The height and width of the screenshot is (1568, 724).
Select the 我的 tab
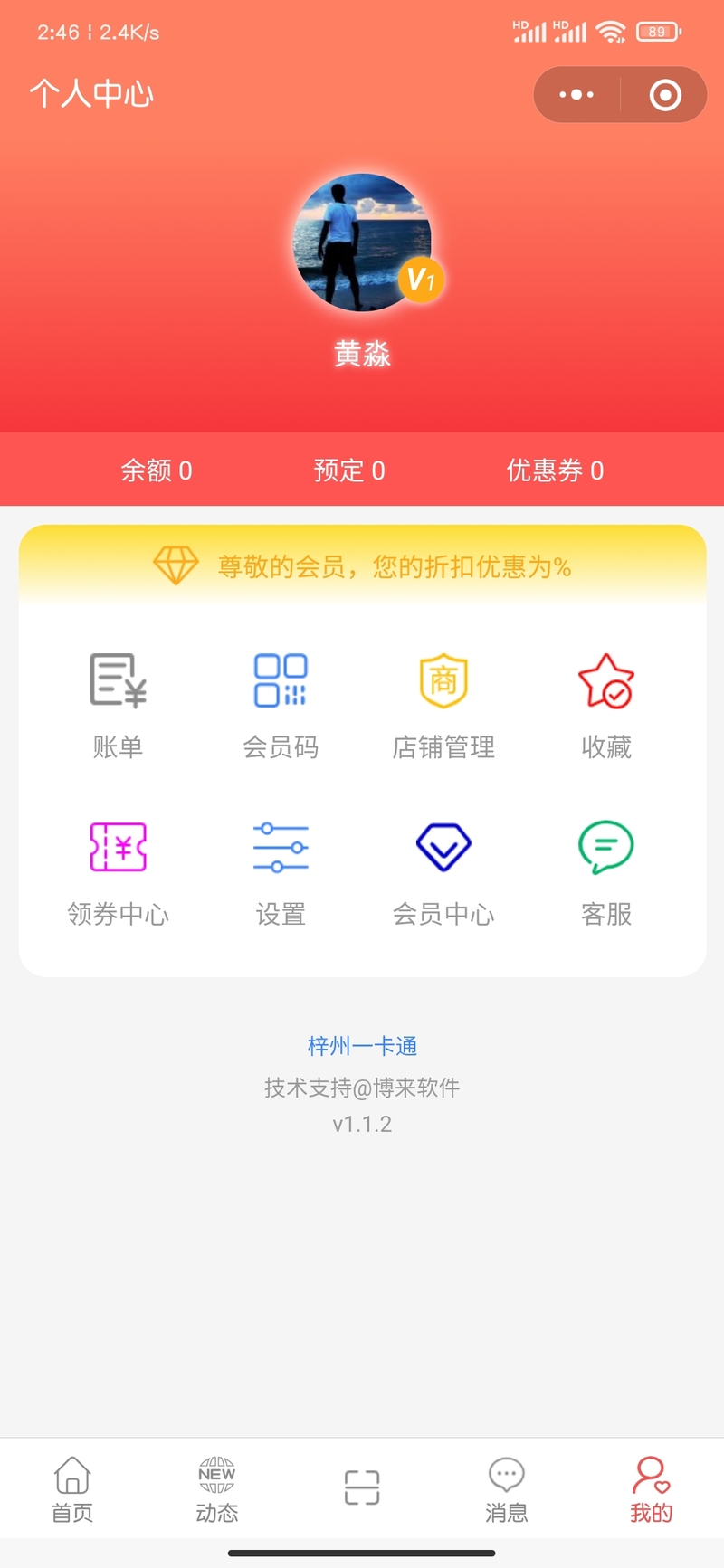point(652,1489)
